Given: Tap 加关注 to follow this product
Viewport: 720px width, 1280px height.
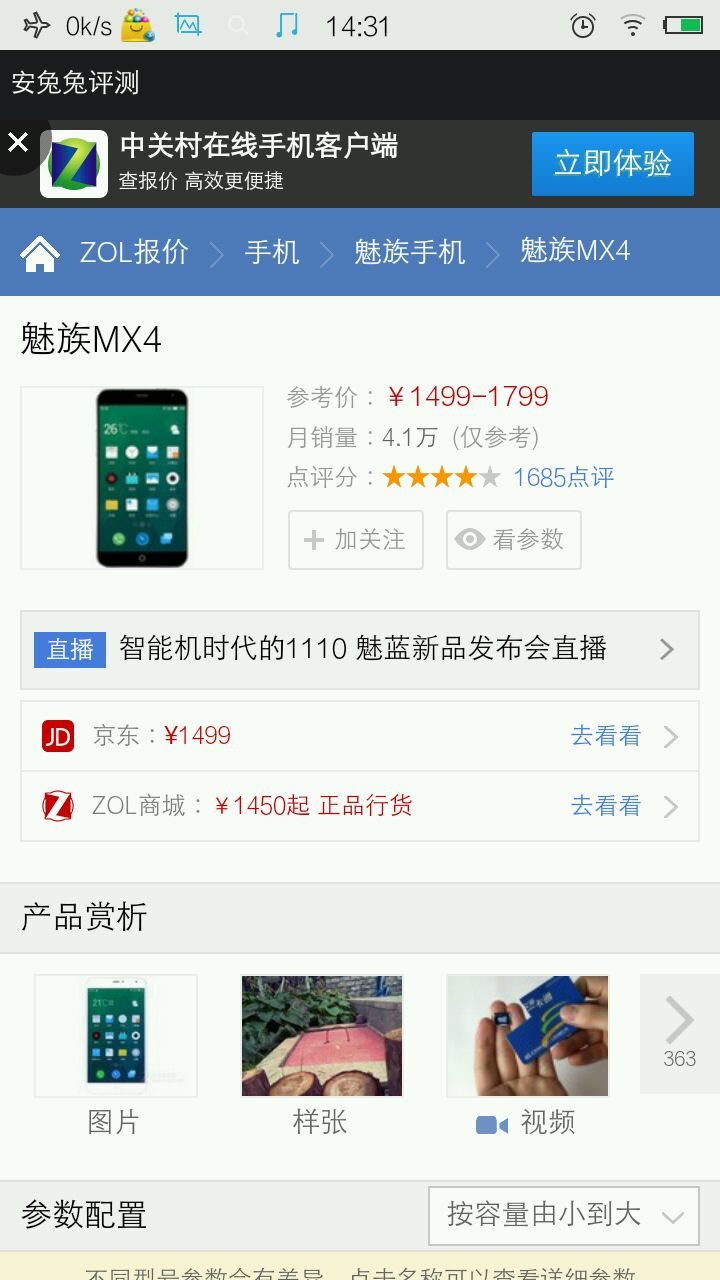Looking at the screenshot, I should point(356,540).
